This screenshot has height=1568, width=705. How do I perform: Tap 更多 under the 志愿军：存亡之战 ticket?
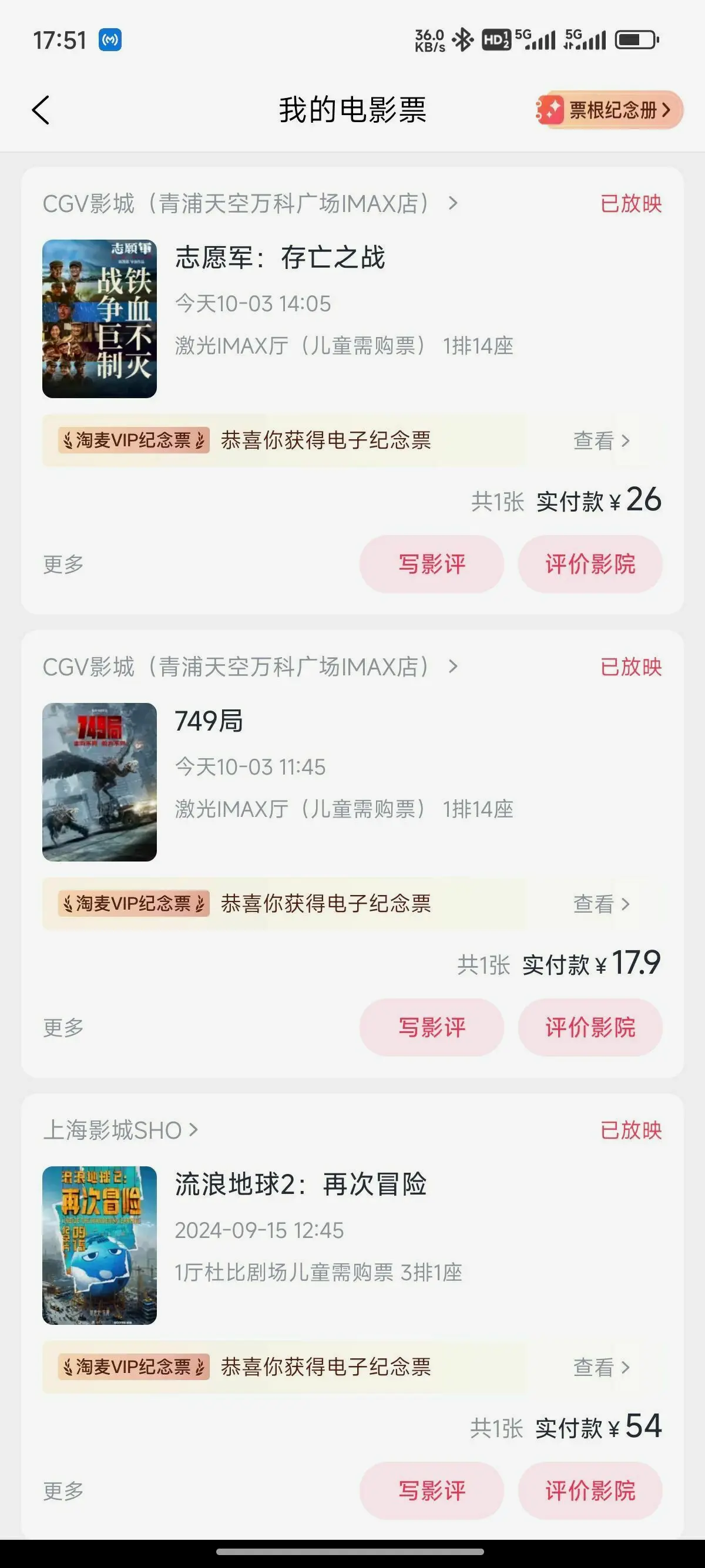(x=63, y=564)
